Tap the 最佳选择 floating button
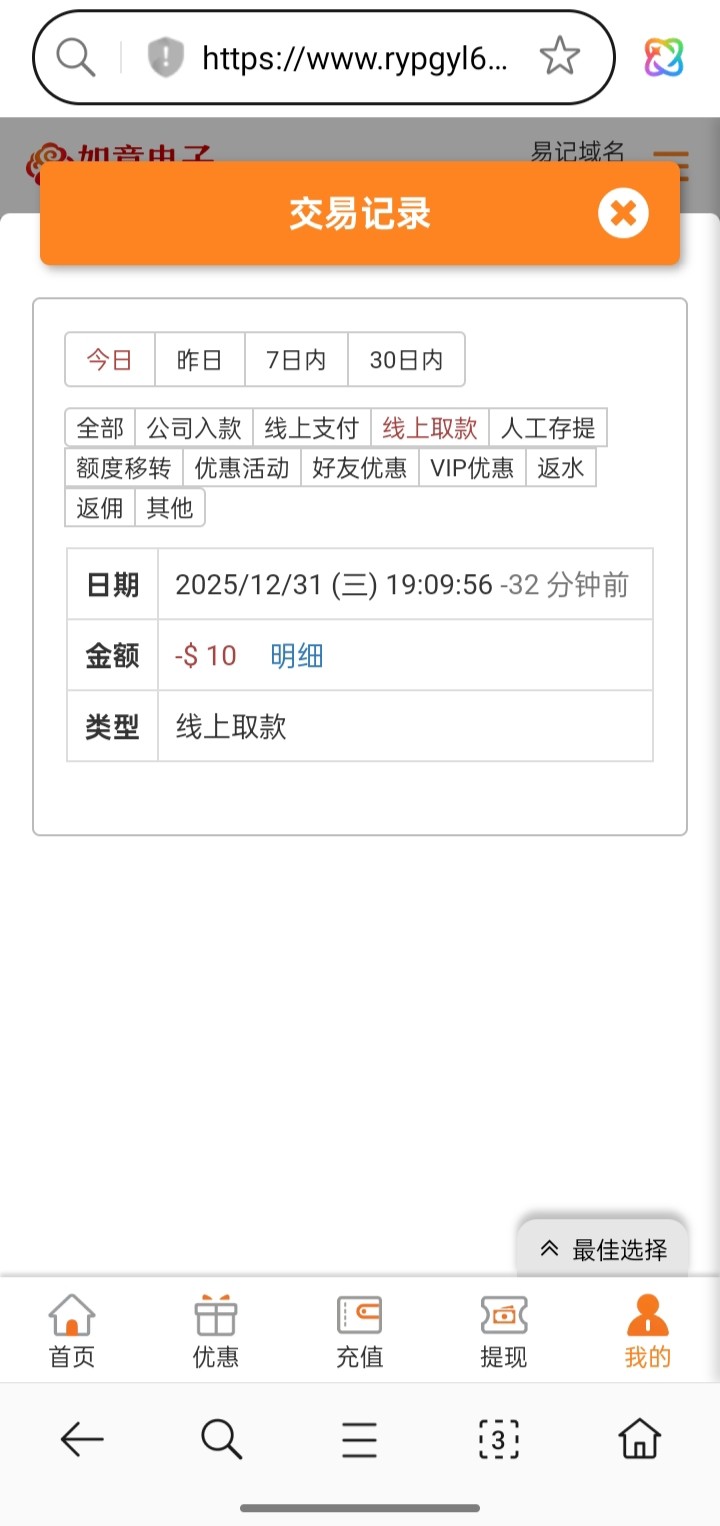 603,1249
